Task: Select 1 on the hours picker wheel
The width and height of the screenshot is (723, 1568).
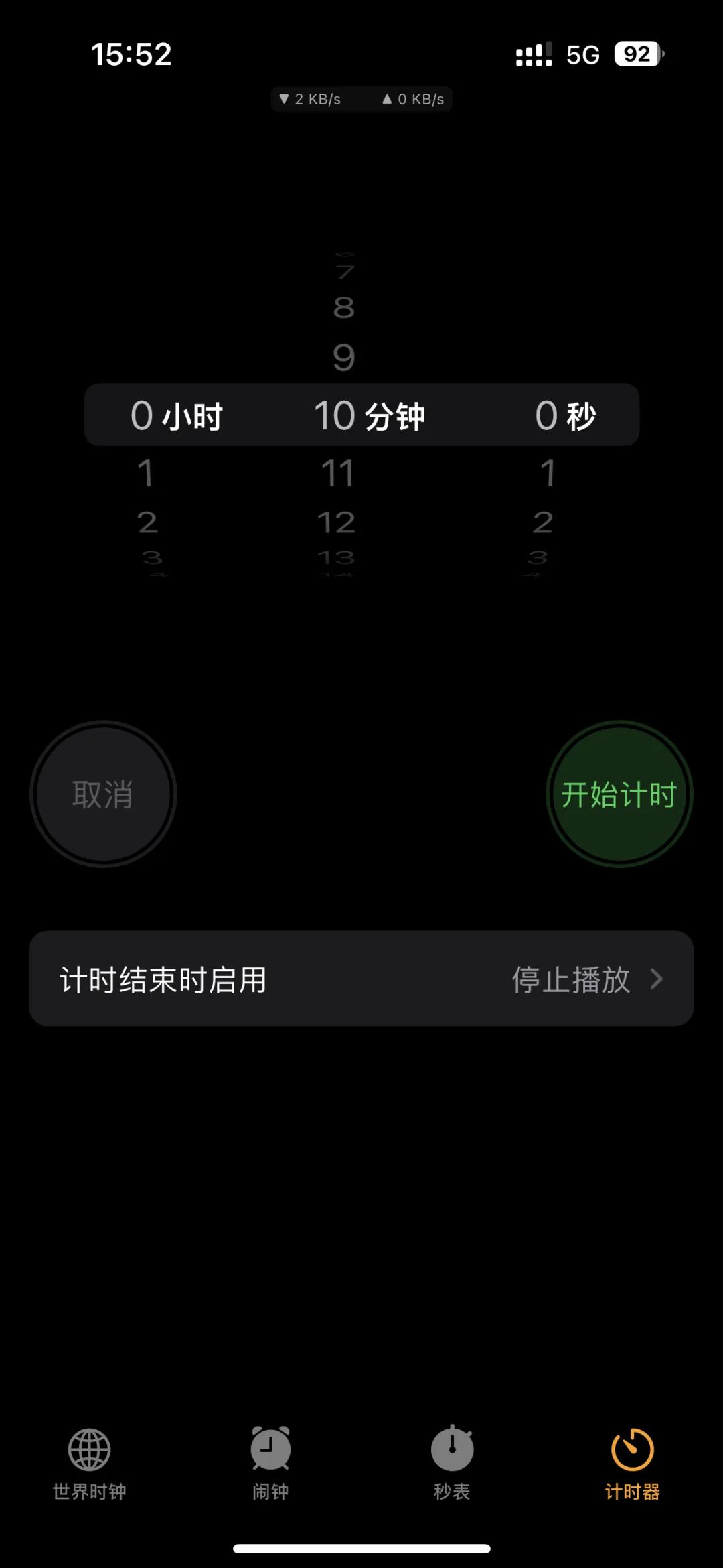Action: [x=146, y=473]
